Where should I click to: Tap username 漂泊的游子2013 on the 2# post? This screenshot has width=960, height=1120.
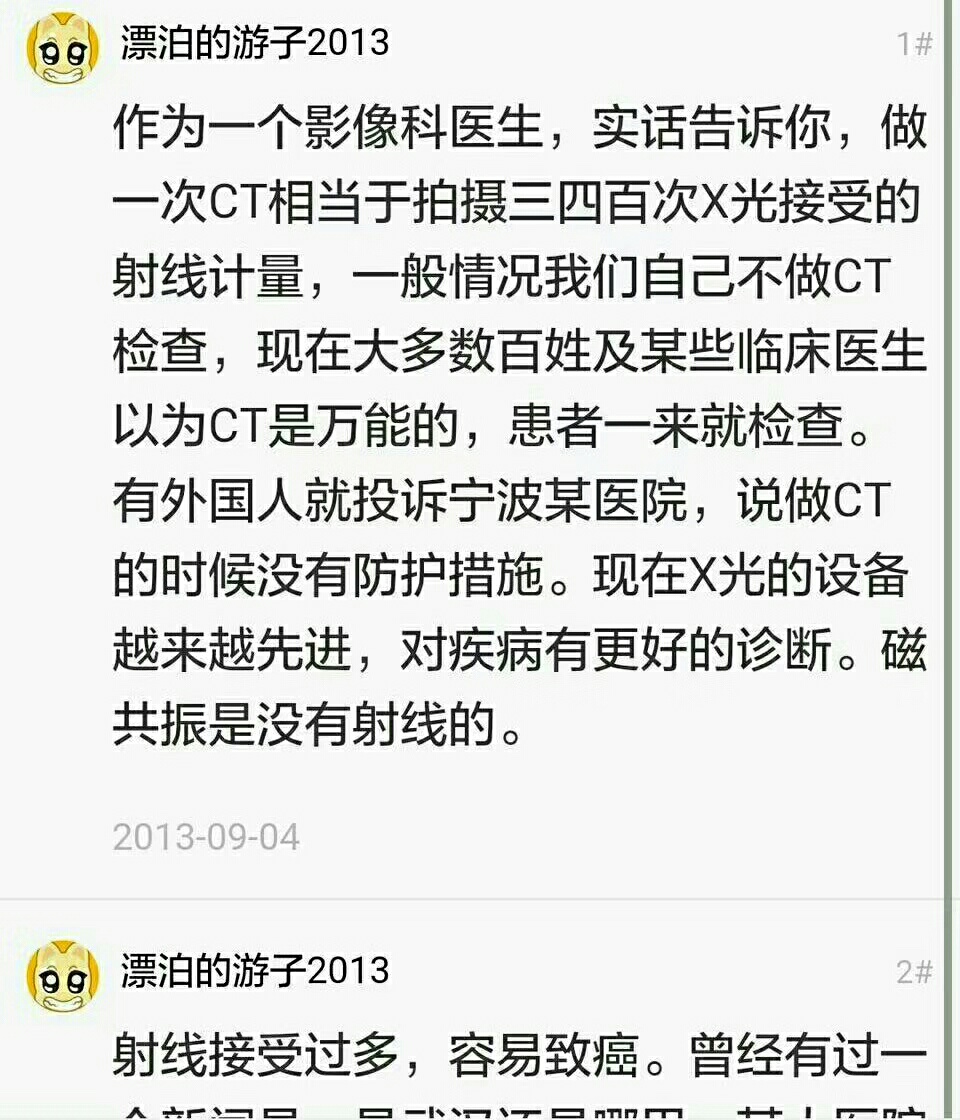(255, 971)
